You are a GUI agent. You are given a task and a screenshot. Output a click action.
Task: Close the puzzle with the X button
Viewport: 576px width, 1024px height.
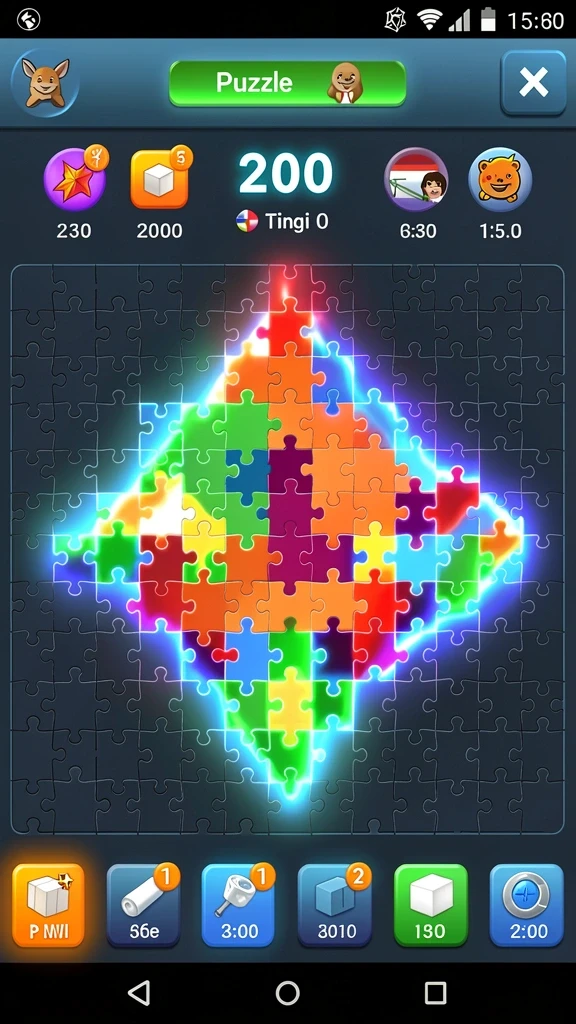coord(534,82)
